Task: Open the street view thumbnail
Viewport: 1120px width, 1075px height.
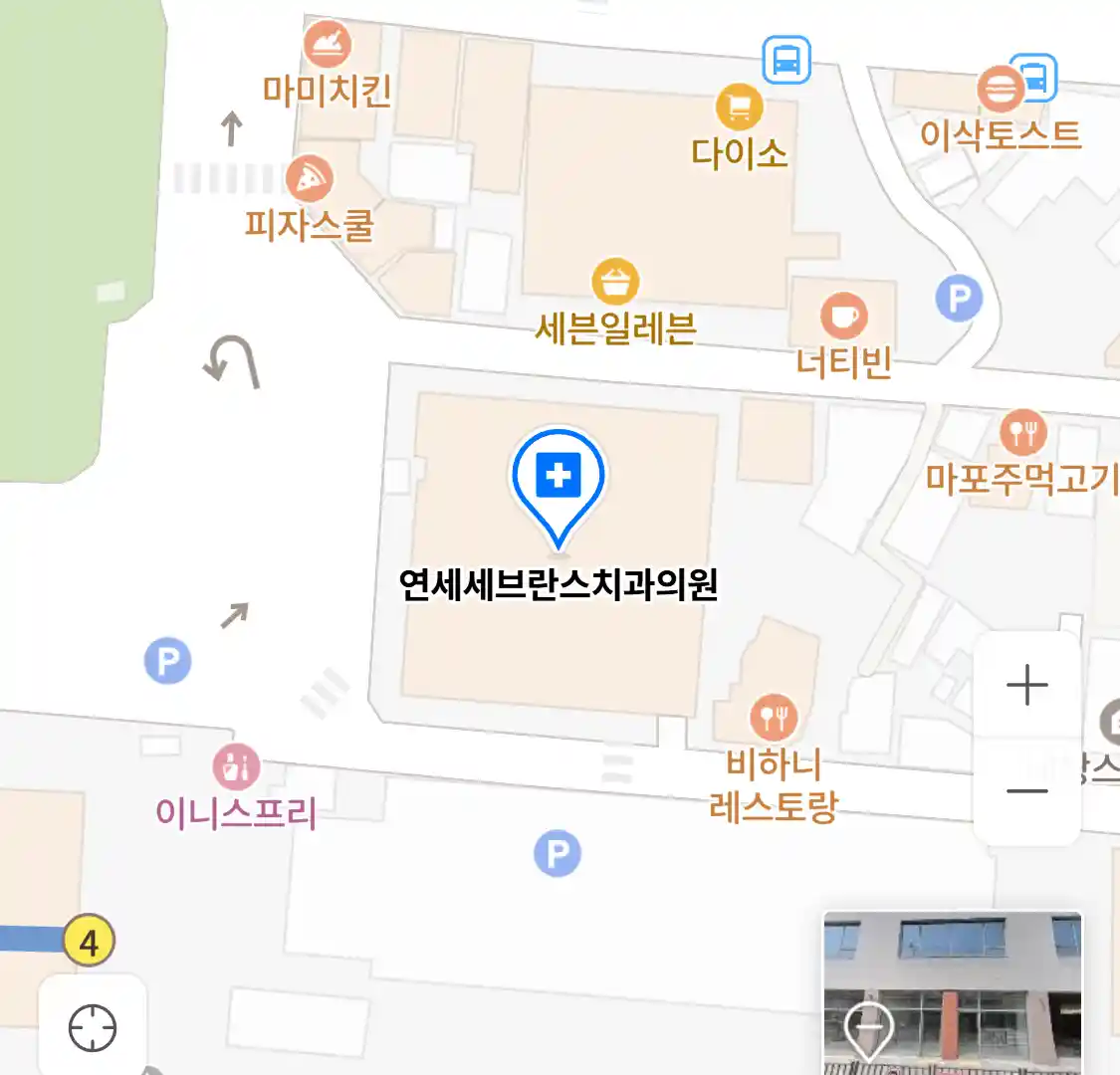Action: click(x=952, y=991)
